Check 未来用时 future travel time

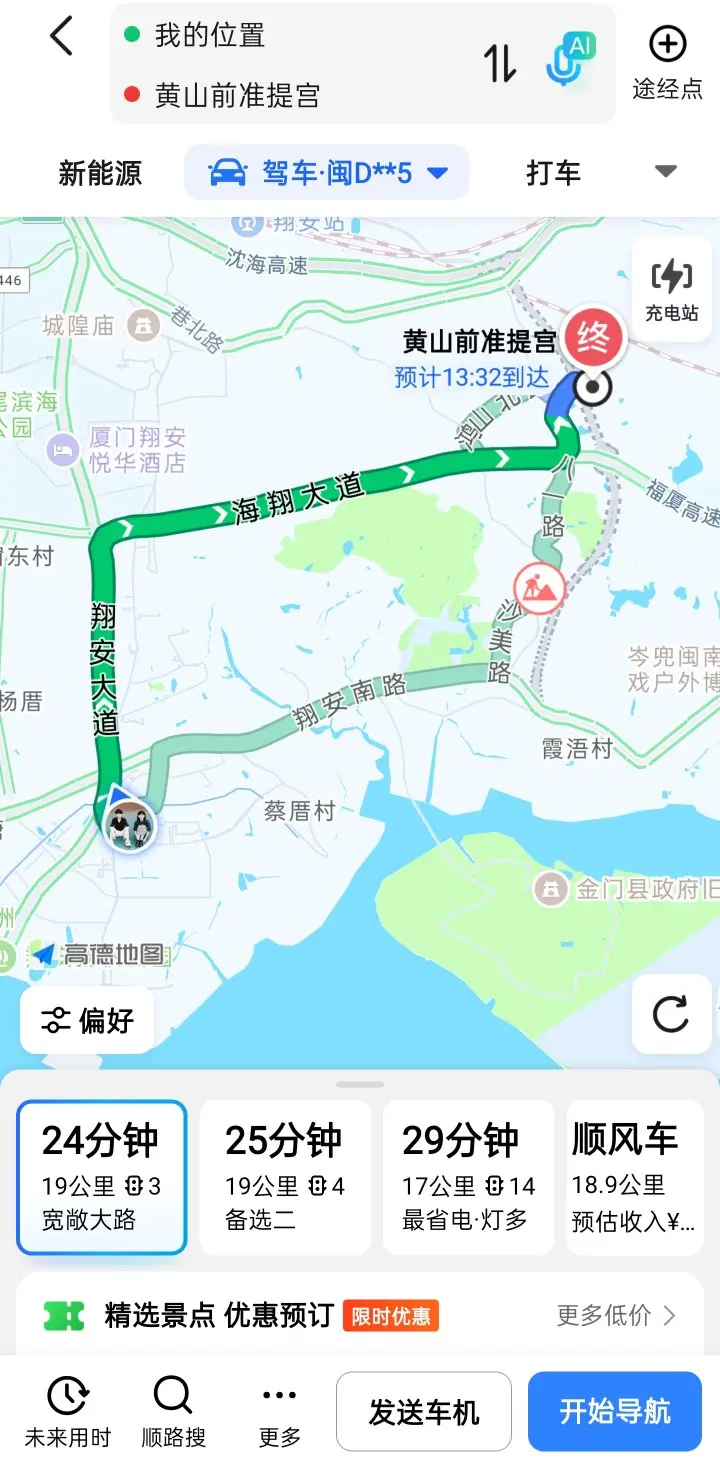click(67, 1411)
